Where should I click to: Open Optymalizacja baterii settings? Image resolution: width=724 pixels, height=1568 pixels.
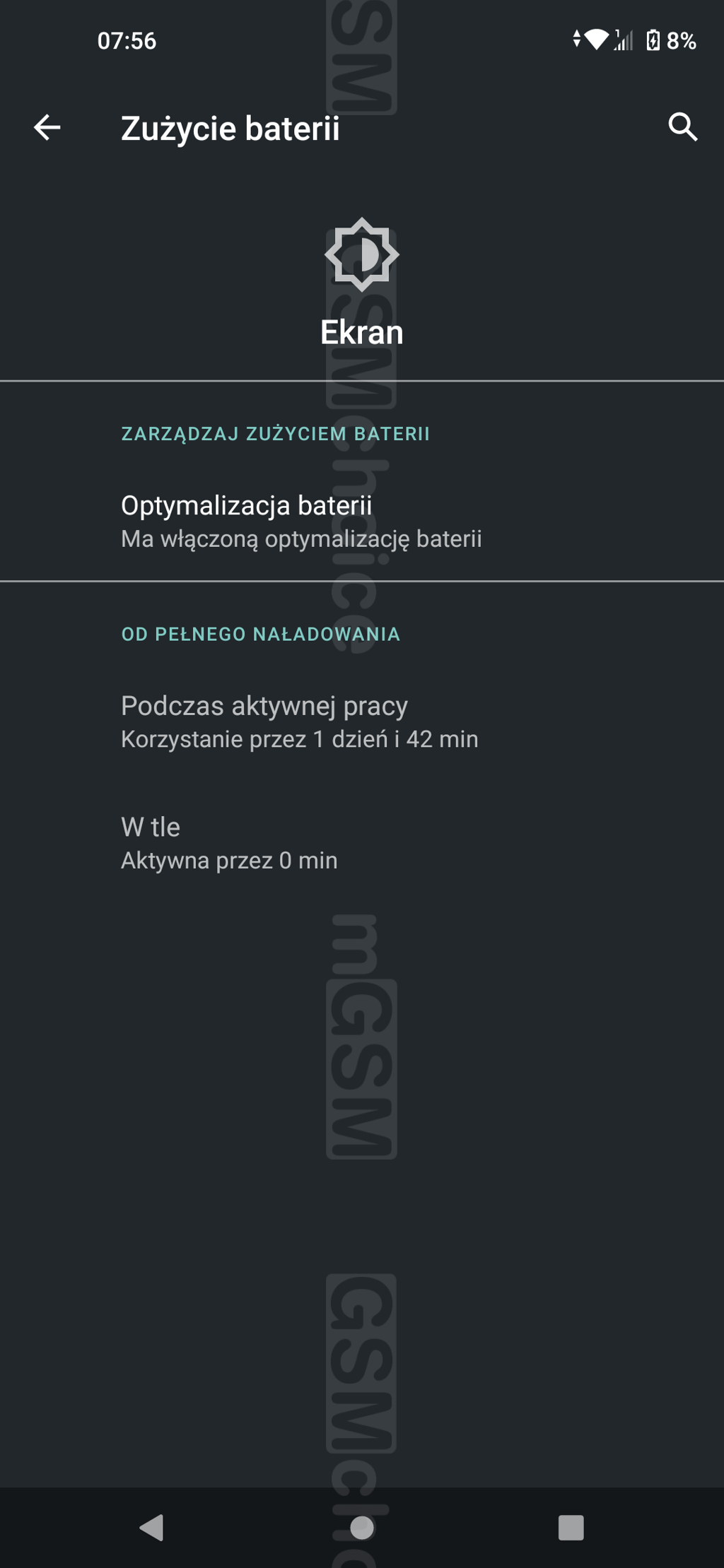pyautogui.click(x=362, y=521)
